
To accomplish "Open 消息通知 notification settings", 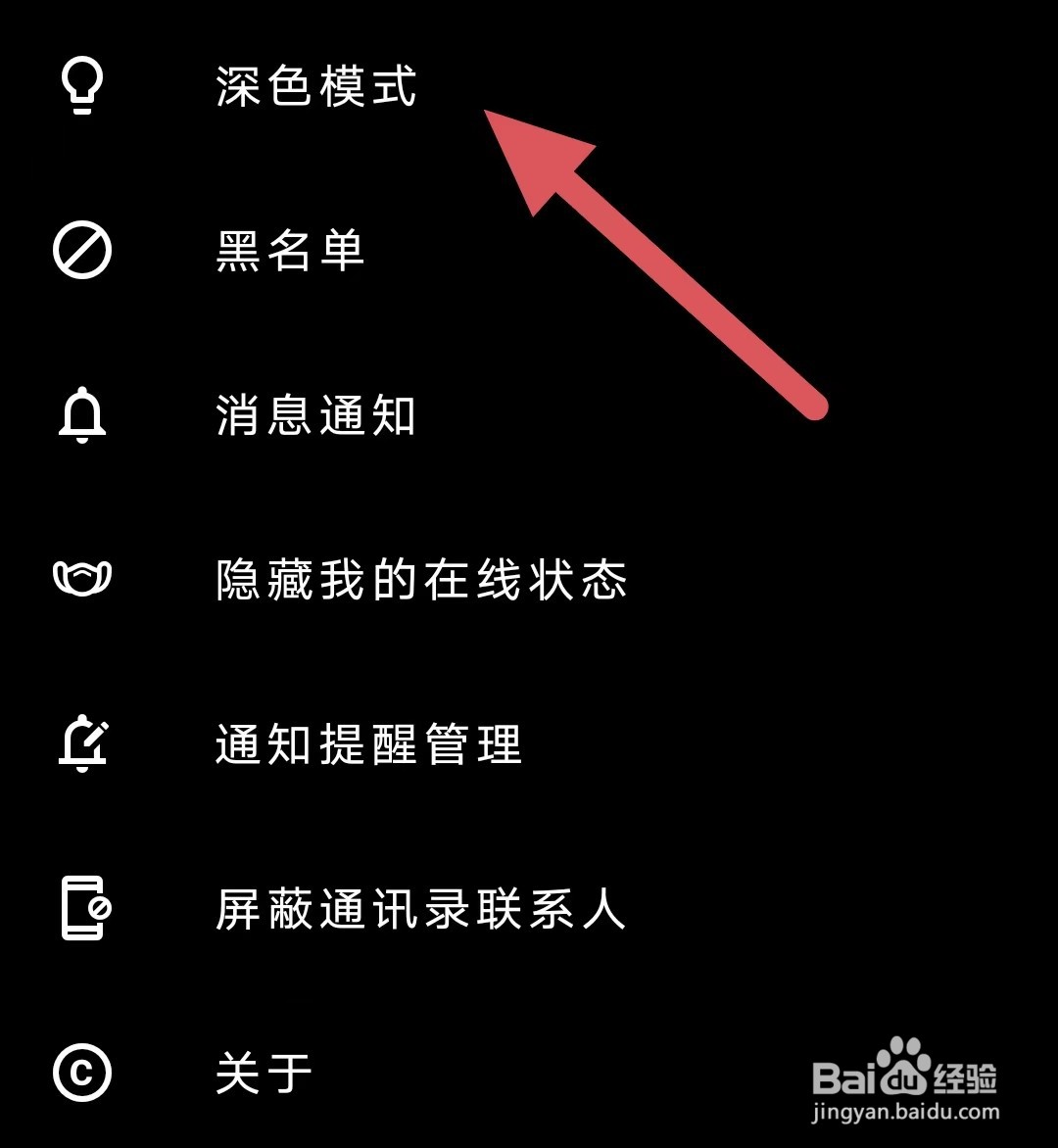I will point(315,417).
